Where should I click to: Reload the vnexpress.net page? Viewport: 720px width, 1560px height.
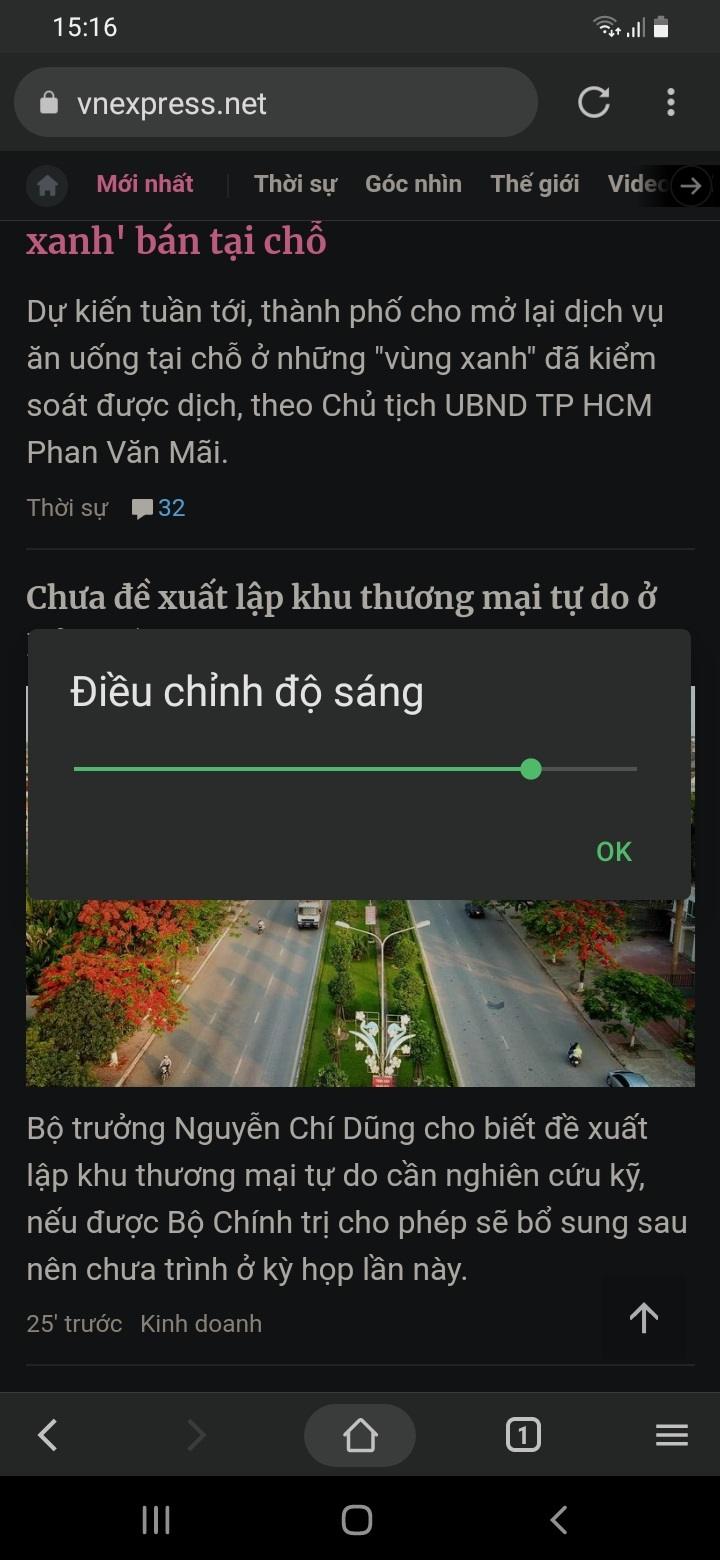(594, 102)
